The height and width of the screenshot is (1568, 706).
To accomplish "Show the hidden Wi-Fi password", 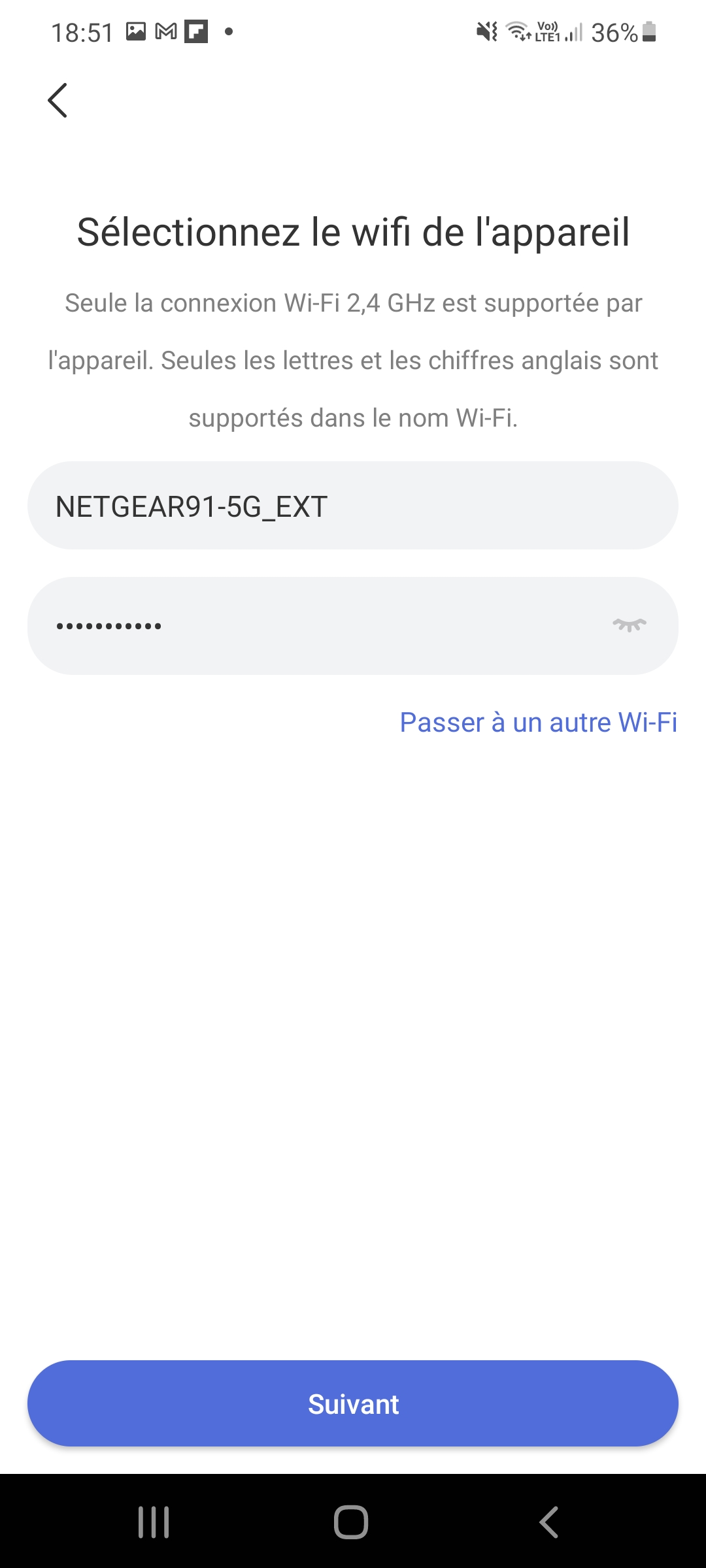I will click(x=629, y=625).
